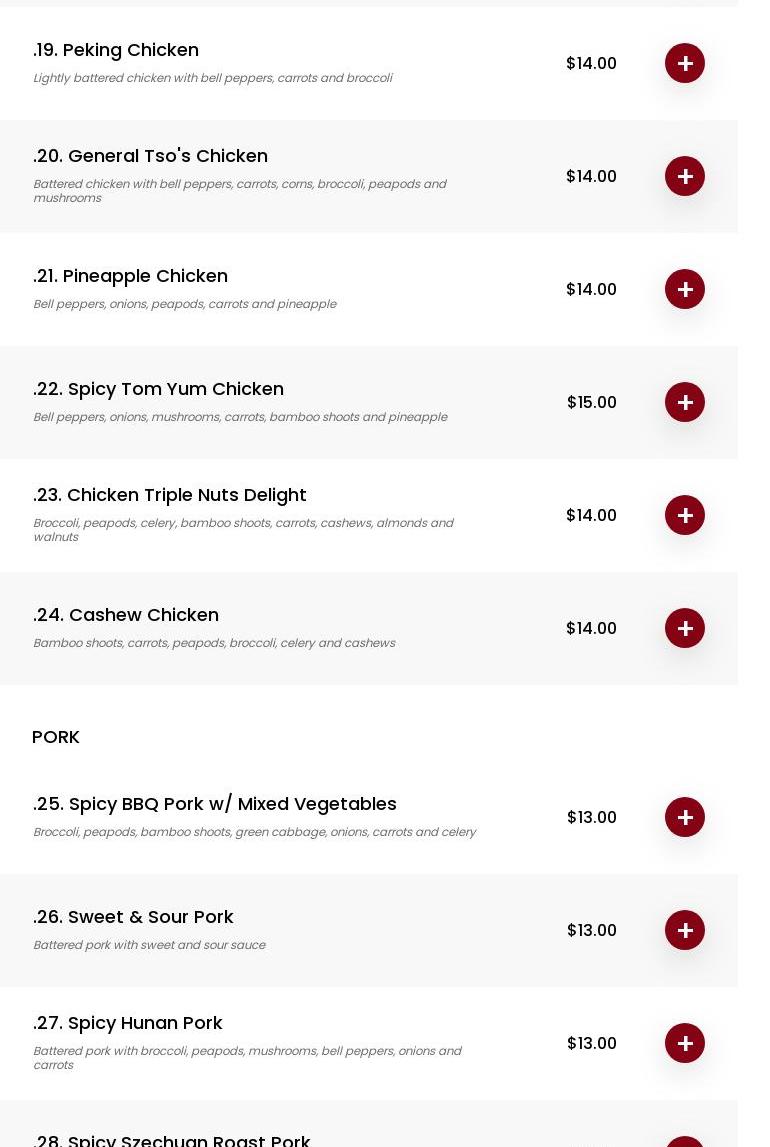Add General Tso's Chicken to cart
Image resolution: width=770 pixels, height=1147 pixels.
coord(685,176)
